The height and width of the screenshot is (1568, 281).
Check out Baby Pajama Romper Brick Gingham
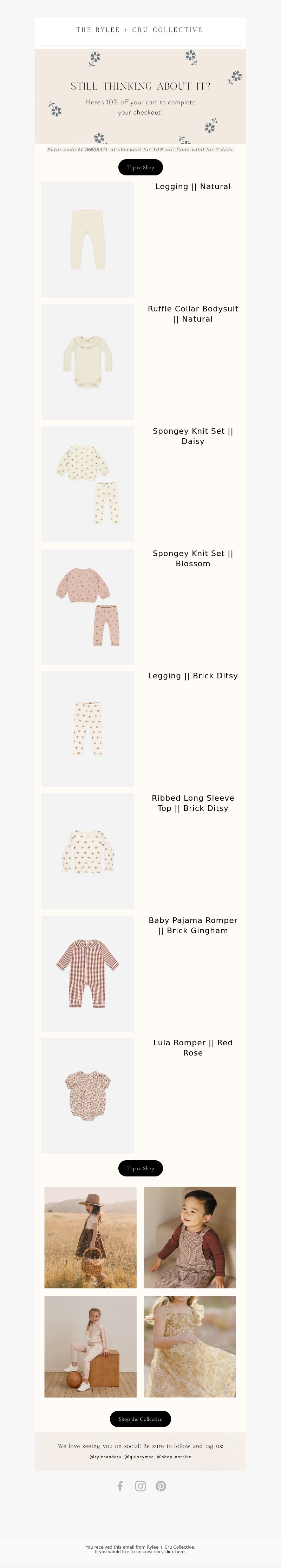coord(87,973)
